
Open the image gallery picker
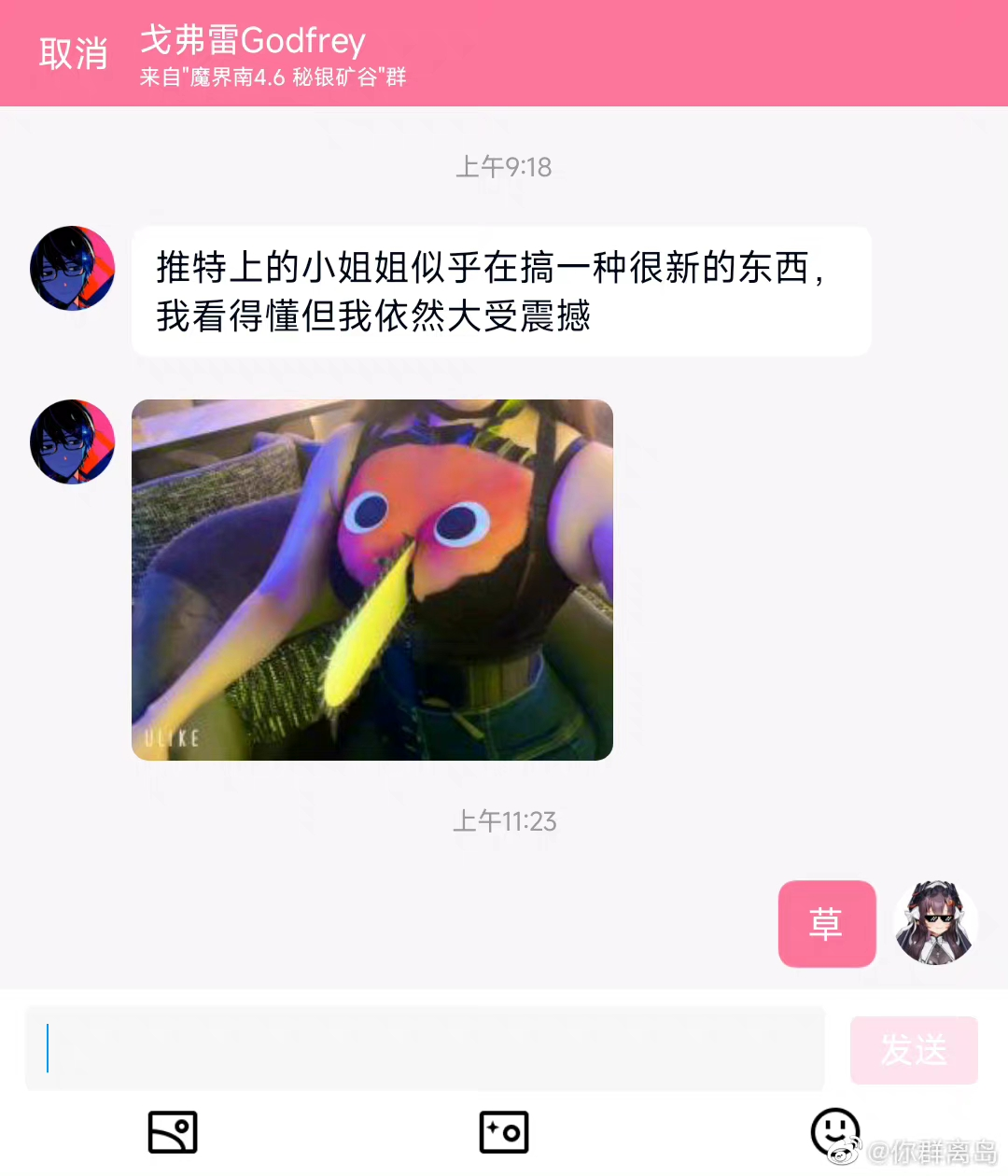(x=173, y=1132)
